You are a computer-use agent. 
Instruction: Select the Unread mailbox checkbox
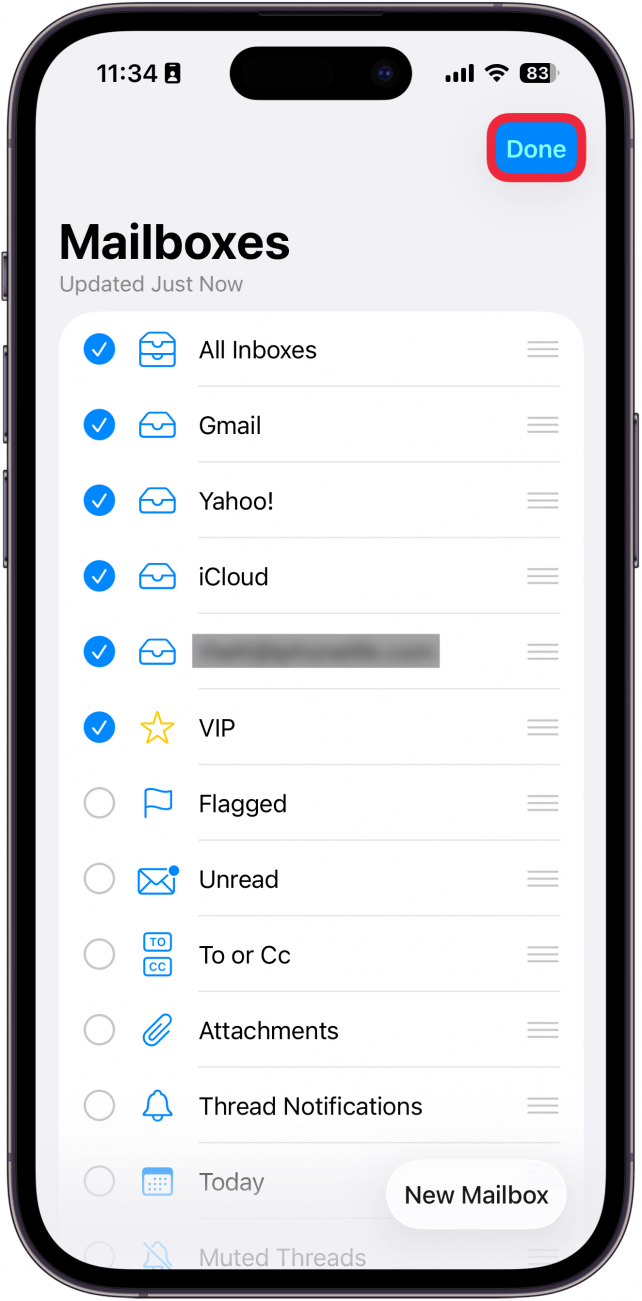click(99, 879)
